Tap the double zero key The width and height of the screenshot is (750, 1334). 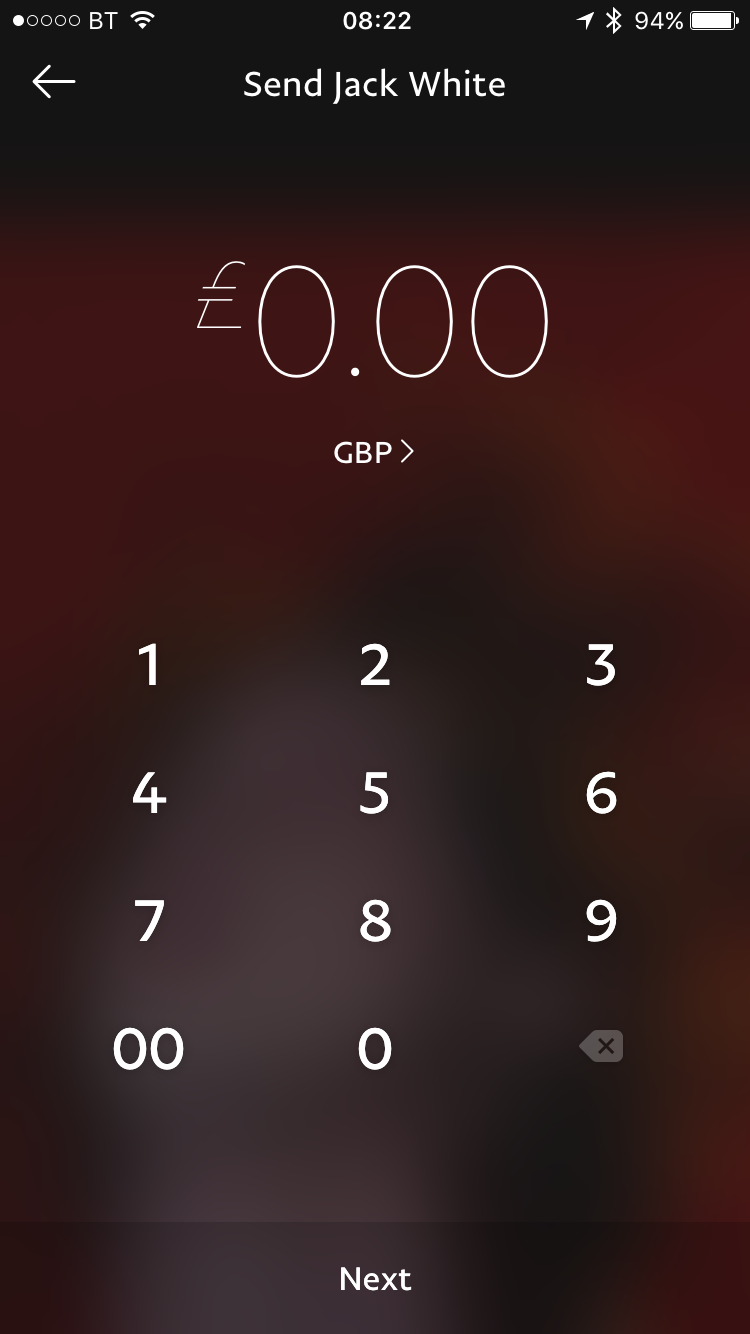click(149, 1049)
